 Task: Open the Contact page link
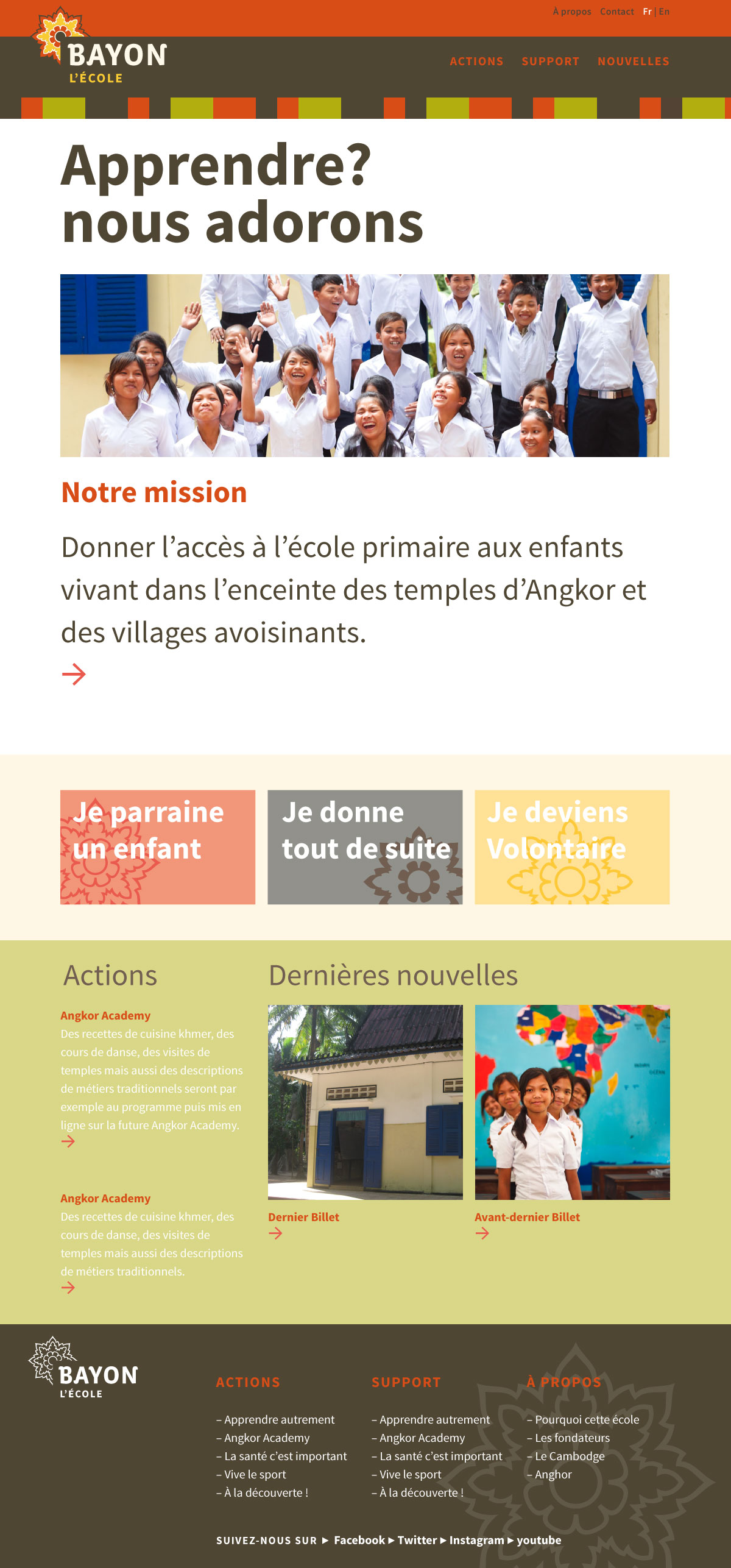pyautogui.click(x=616, y=12)
